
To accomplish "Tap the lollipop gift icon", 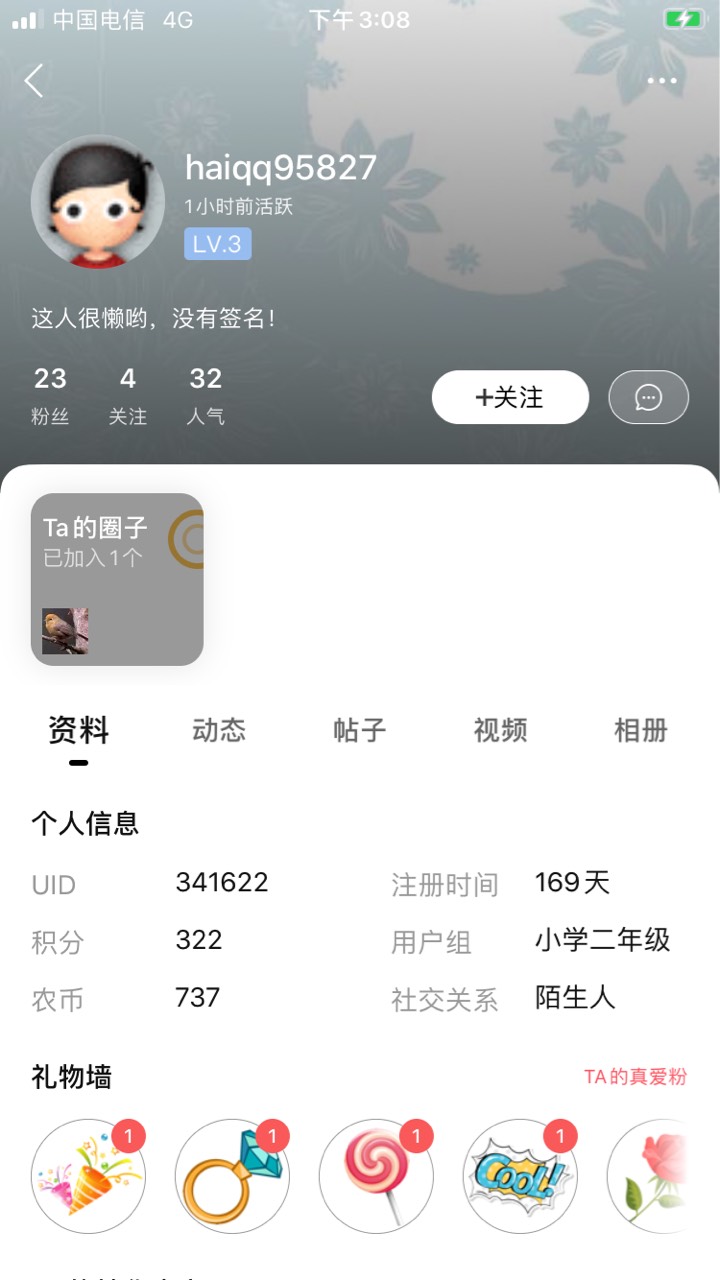I will (x=376, y=1176).
